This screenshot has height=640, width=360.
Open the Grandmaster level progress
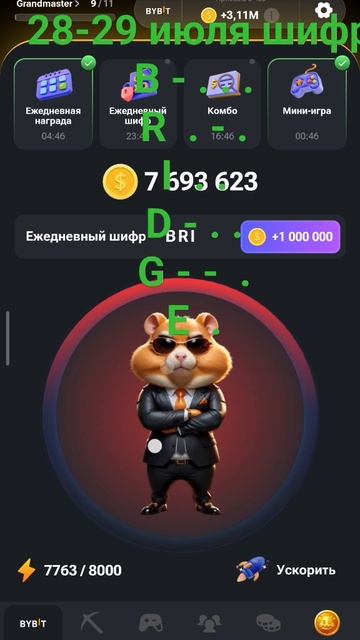48,5
